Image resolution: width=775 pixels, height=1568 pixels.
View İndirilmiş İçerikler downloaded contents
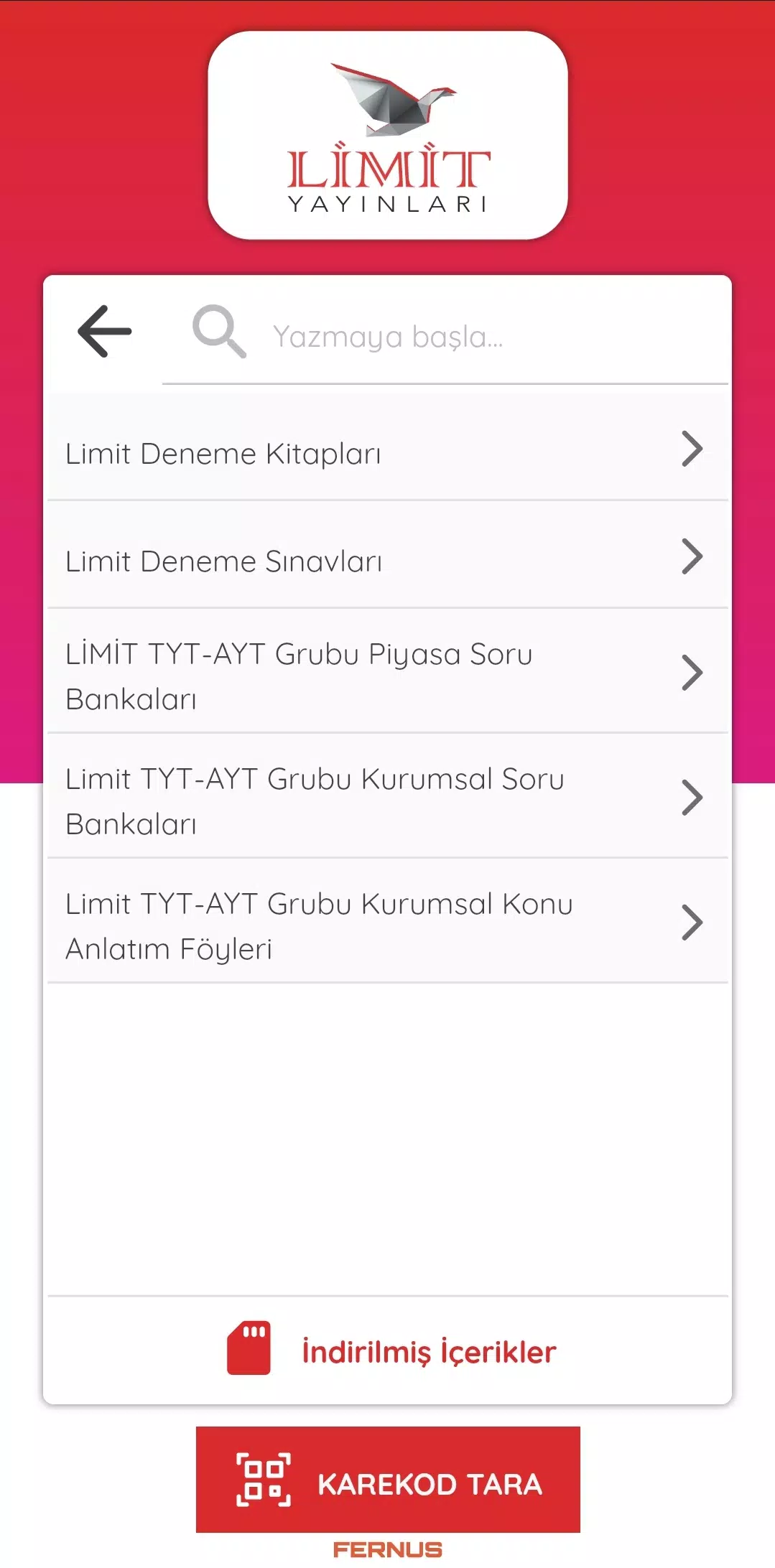391,1350
